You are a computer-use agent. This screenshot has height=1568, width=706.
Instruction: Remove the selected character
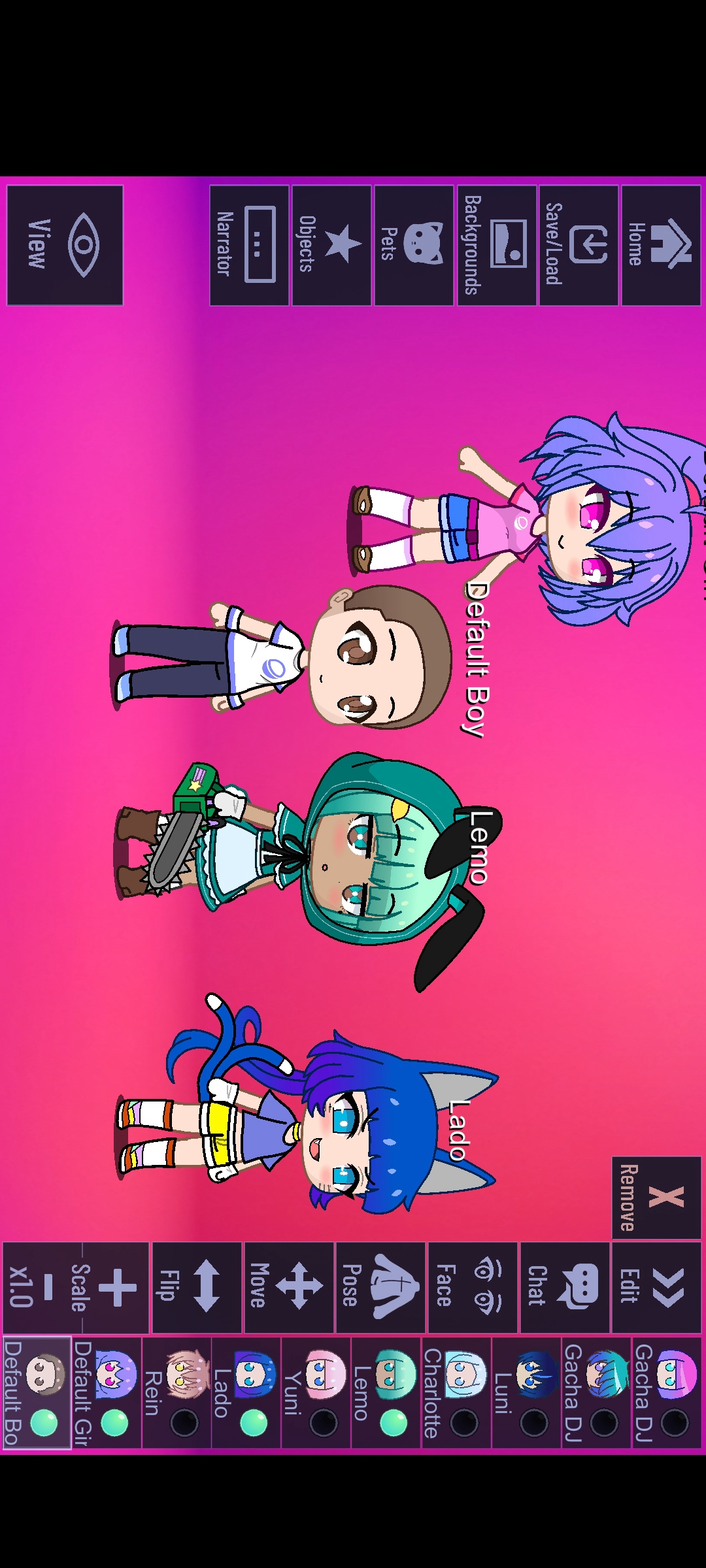[x=656, y=1197]
